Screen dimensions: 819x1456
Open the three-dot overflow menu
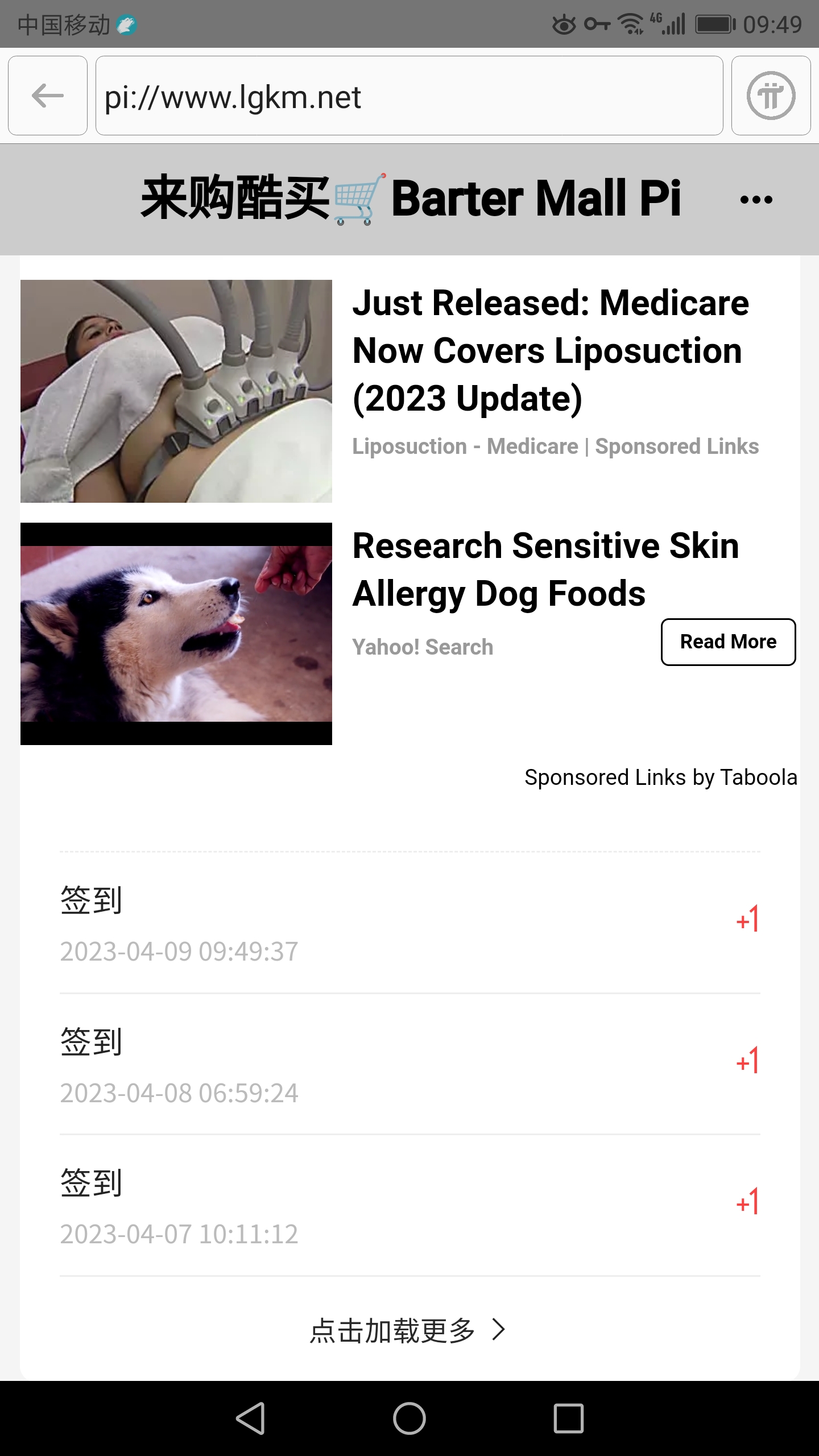coord(756,199)
